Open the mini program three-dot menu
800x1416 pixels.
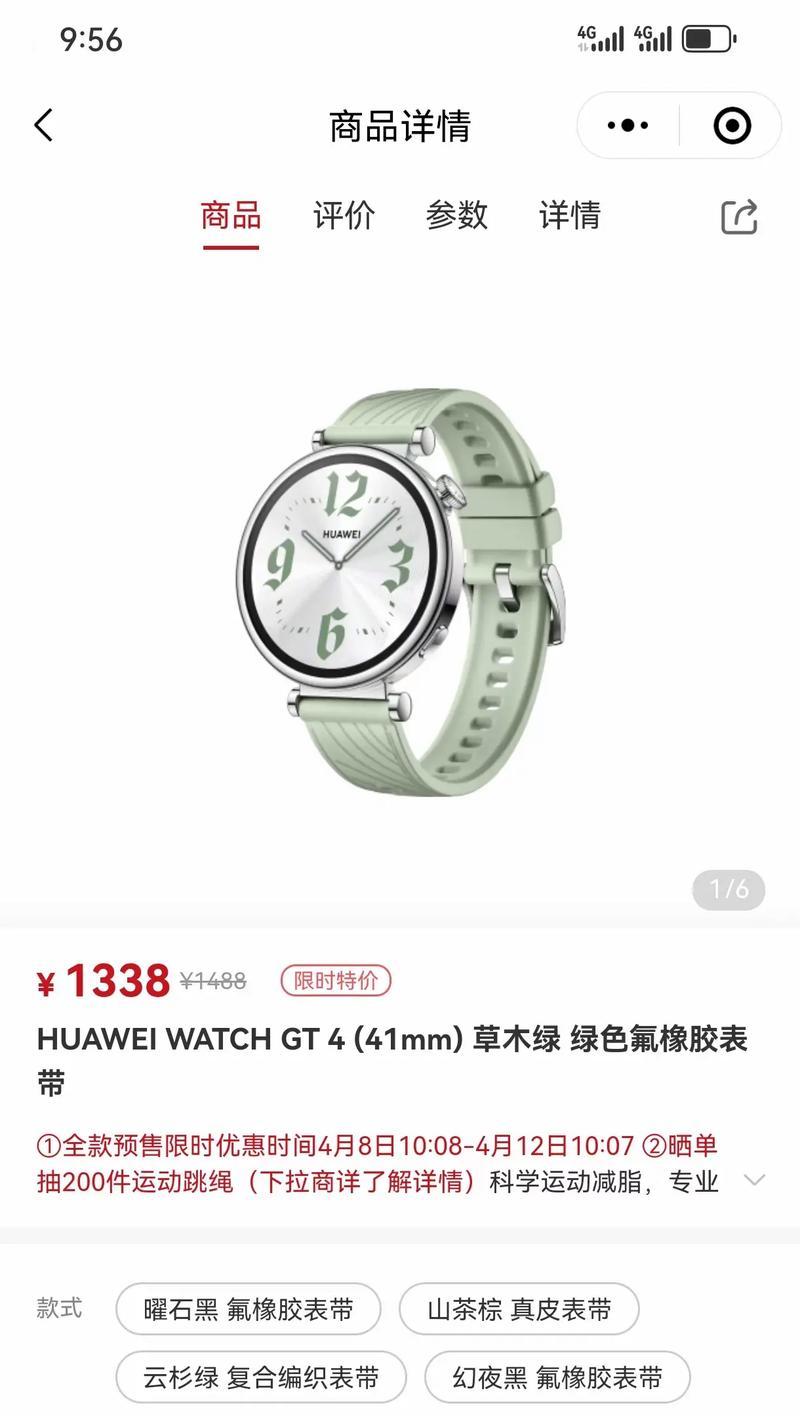[x=628, y=126]
